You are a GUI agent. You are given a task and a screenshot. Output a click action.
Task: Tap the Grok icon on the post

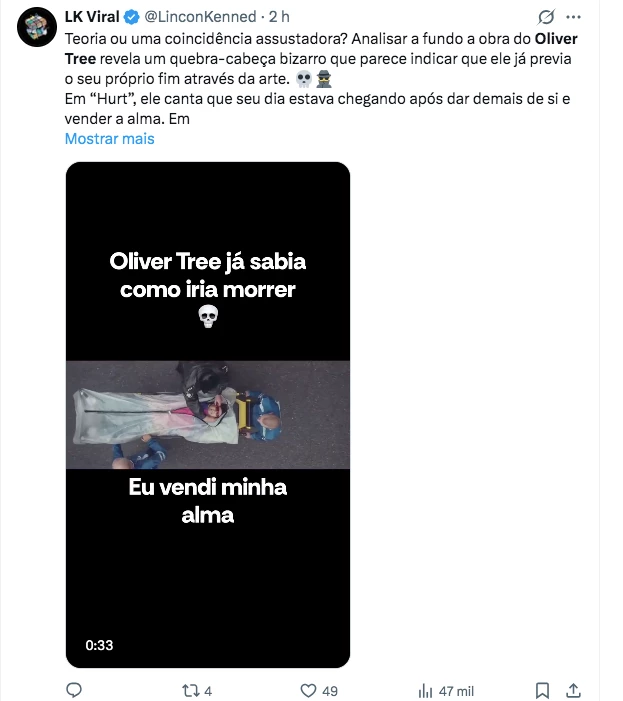click(x=546, y=17)
